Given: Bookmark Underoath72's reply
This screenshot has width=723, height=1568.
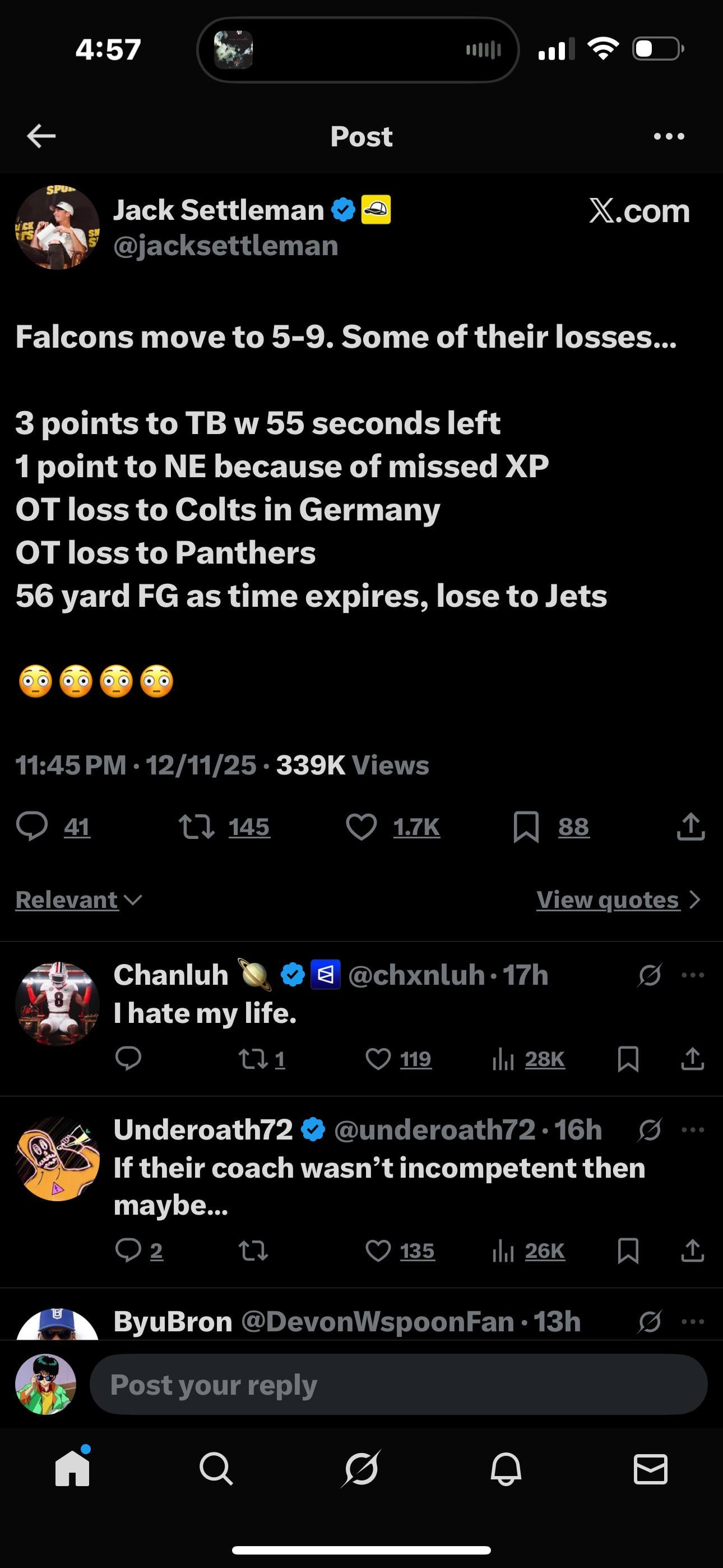Looking at the screenshot, I should coord(628,1251).
